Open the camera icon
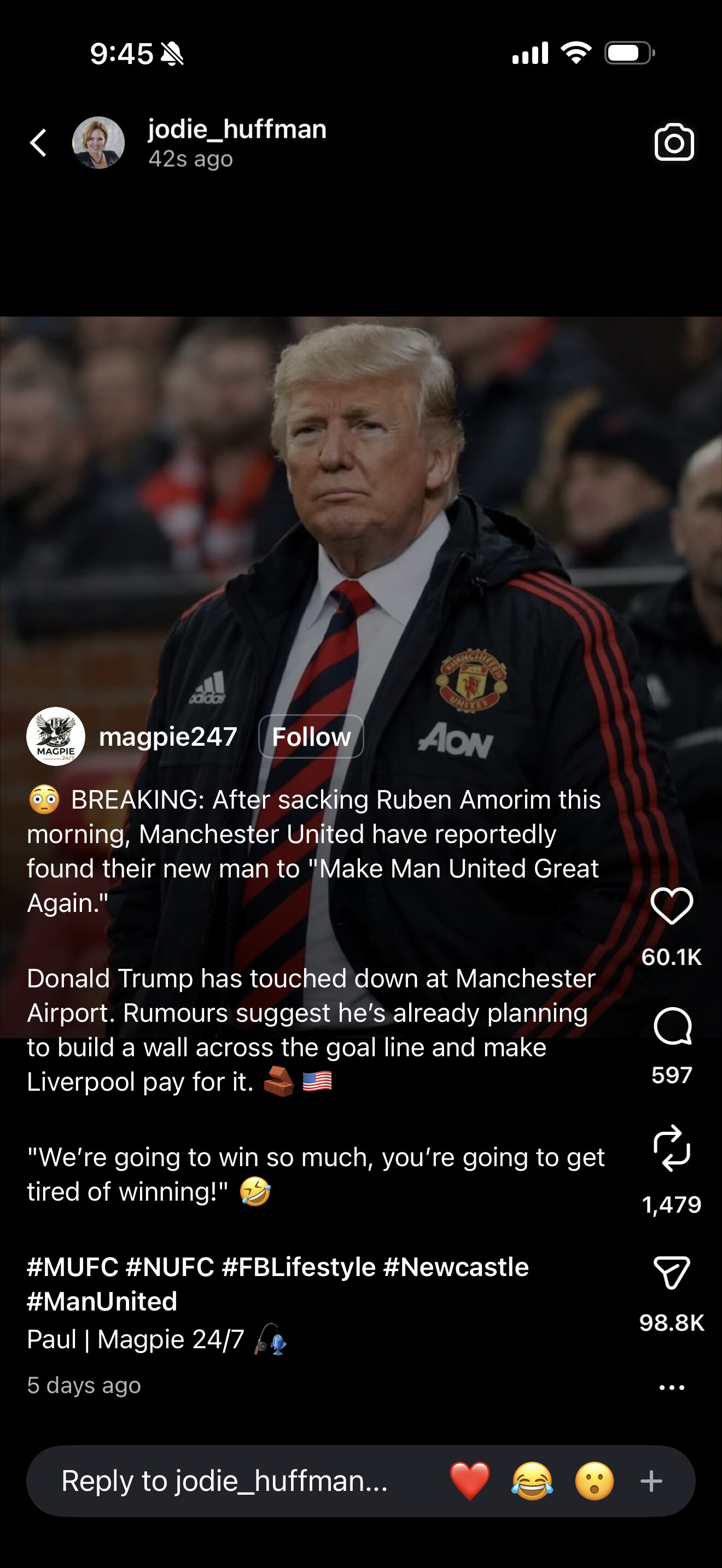722x1568 pixels. [673, 143]
